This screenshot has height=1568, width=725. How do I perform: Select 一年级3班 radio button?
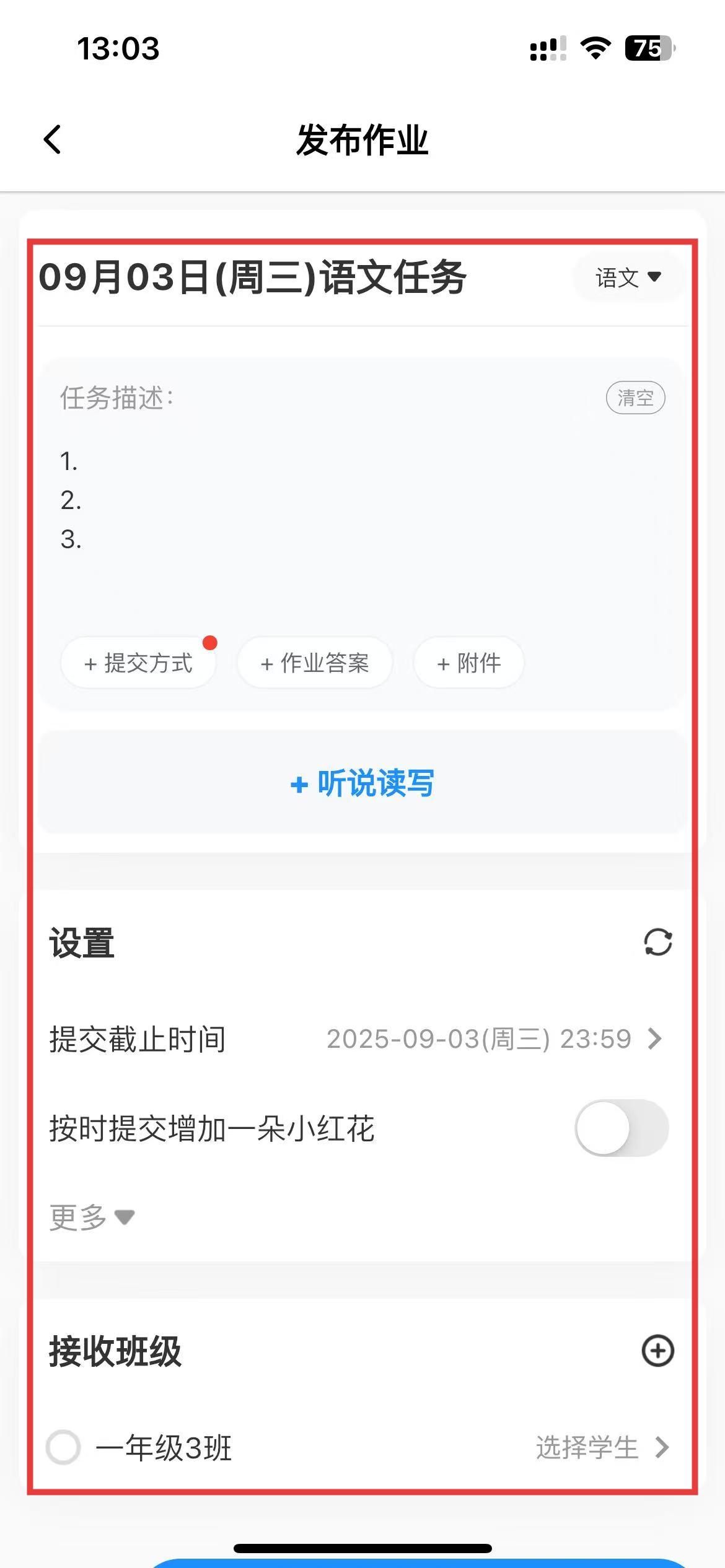click(x=63, y=1447)
